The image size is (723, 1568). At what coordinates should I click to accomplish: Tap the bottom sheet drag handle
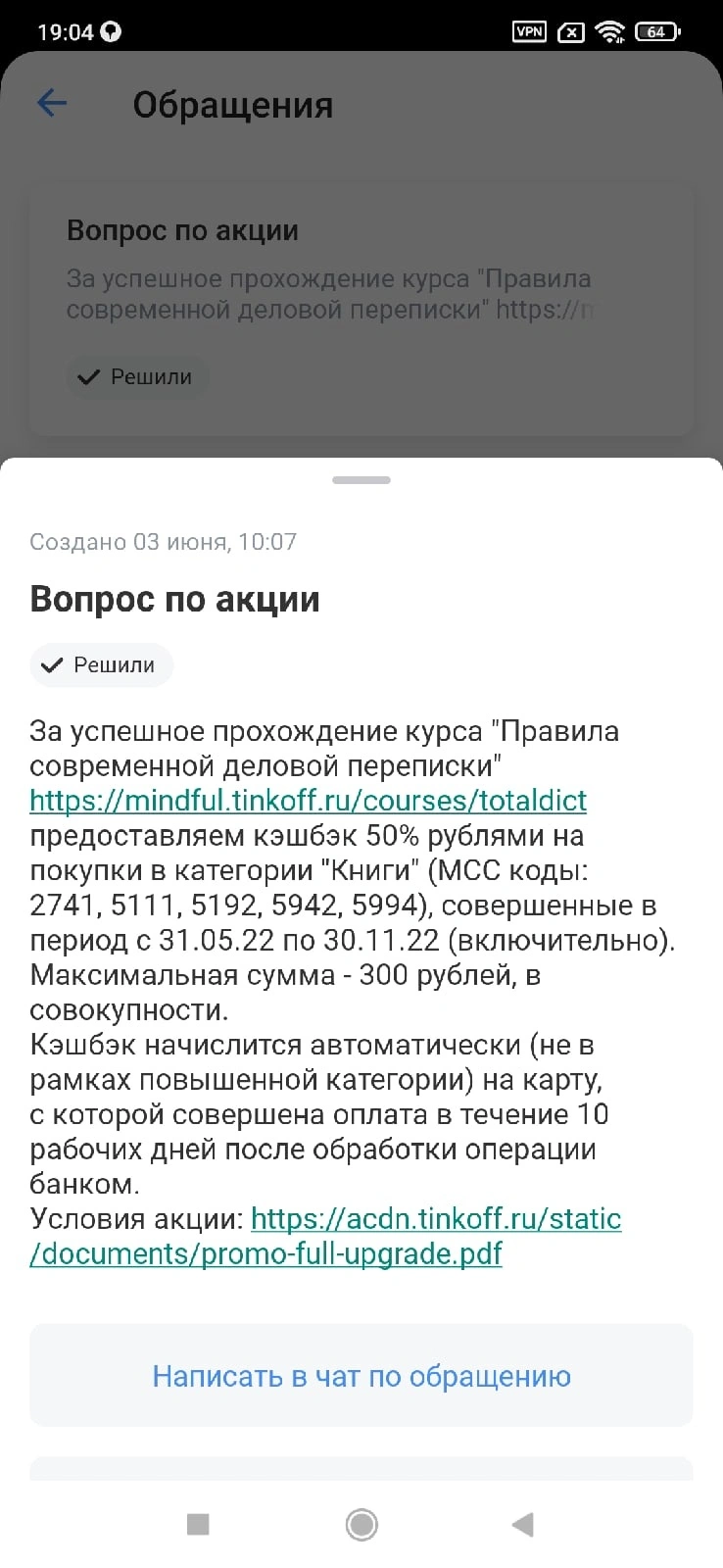[x=361, y=480]
